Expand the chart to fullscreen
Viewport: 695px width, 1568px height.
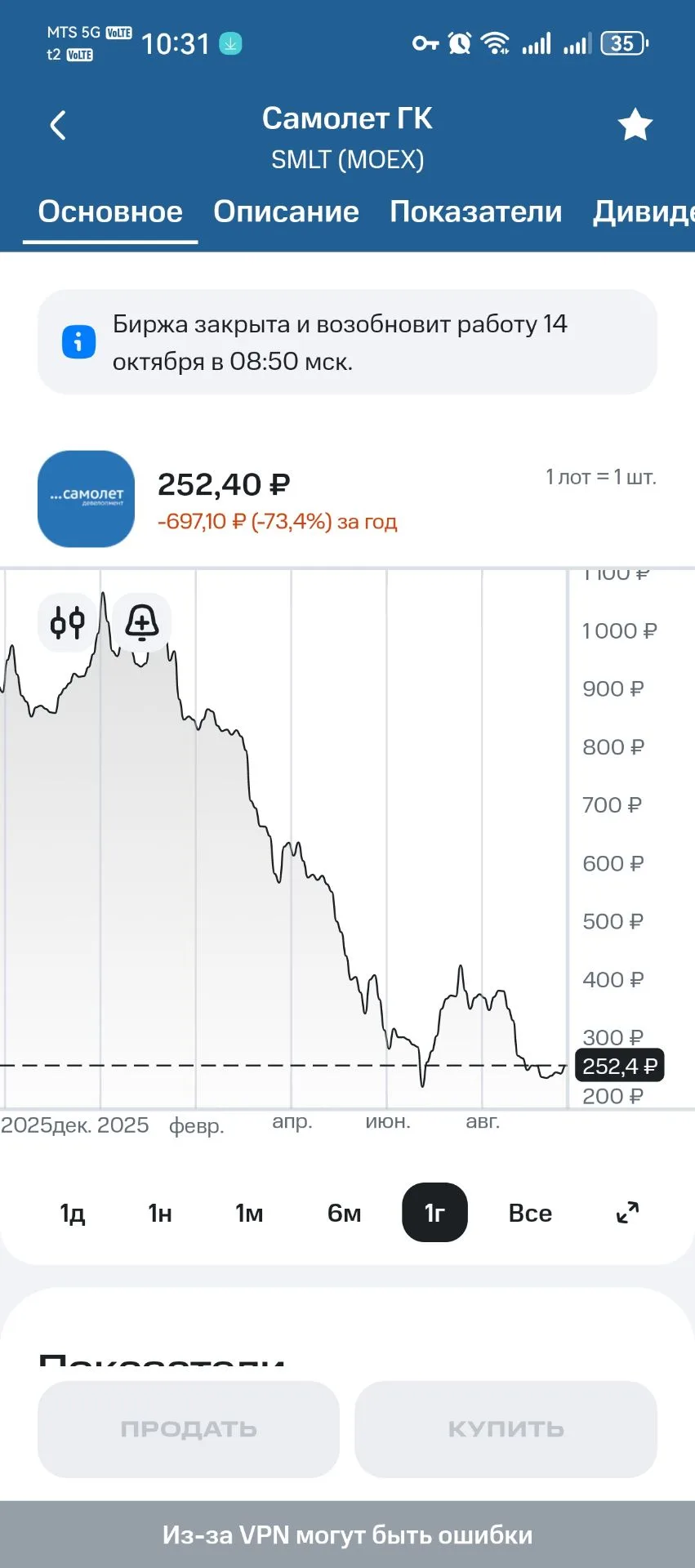(x=627, y=1213)
